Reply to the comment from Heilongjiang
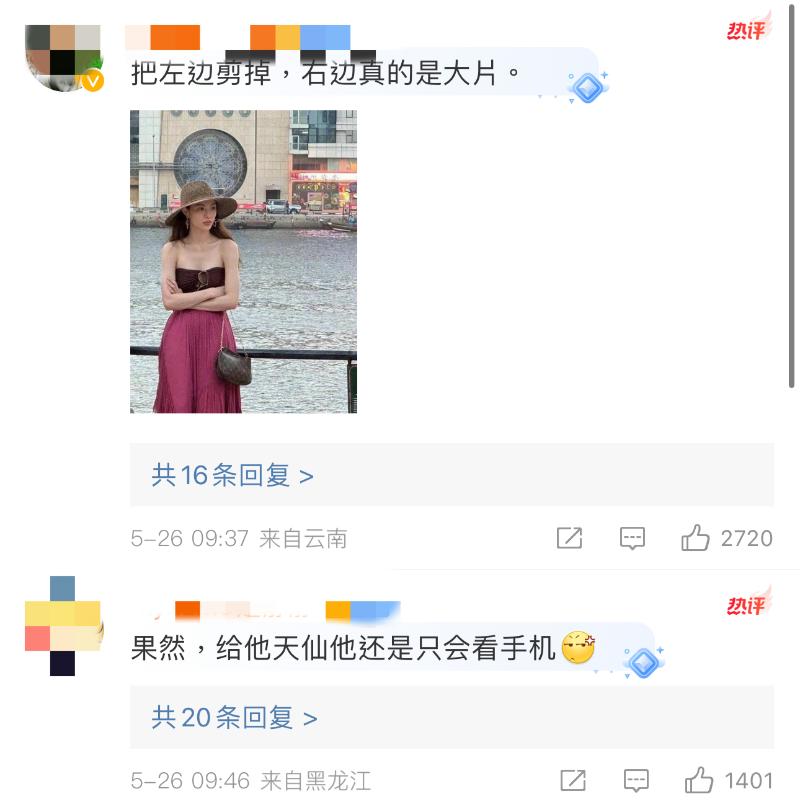The width and height of the screenshot is (800, 802). [x=635, y=780]
